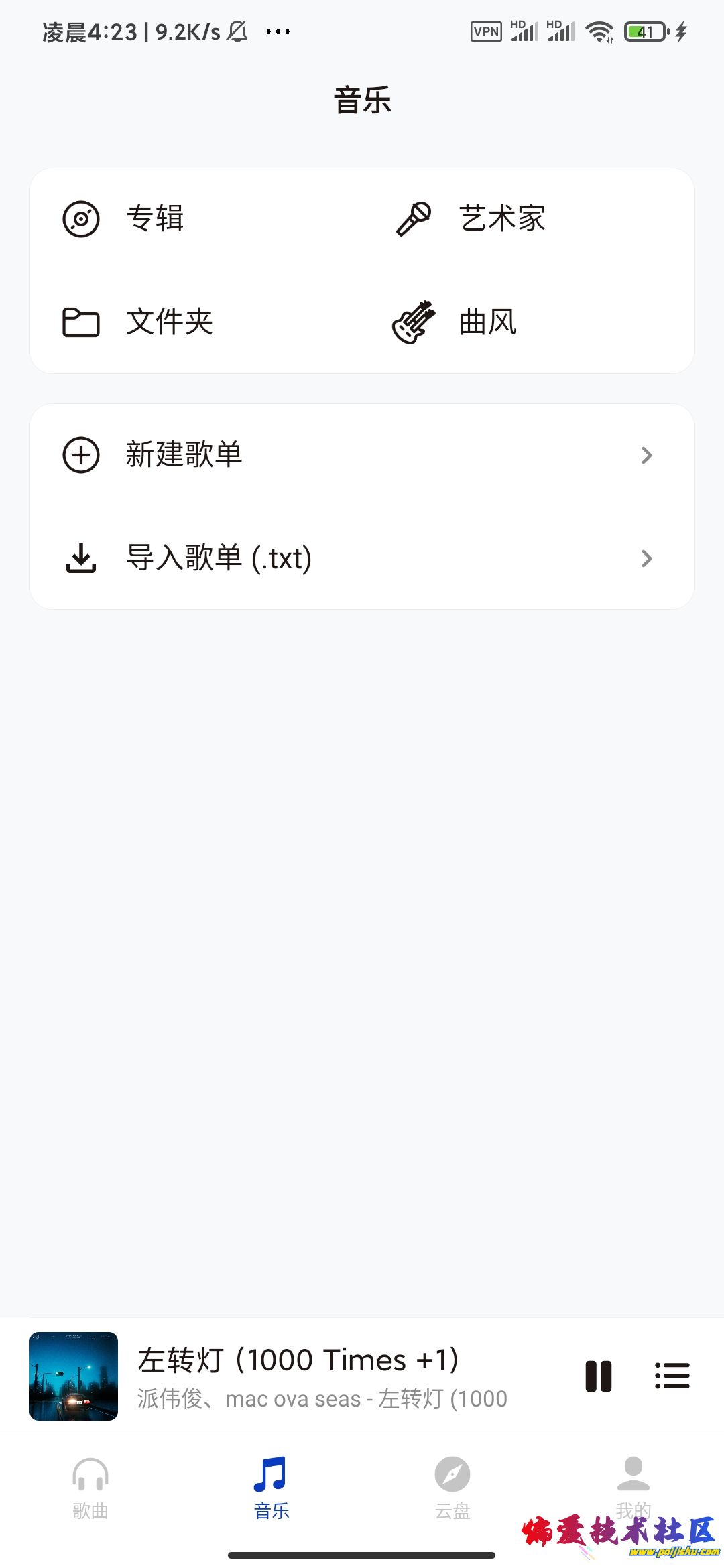Open the 文件夹 folder icon
Screen dimensions: 724x1568
click(x=80, y=322)
